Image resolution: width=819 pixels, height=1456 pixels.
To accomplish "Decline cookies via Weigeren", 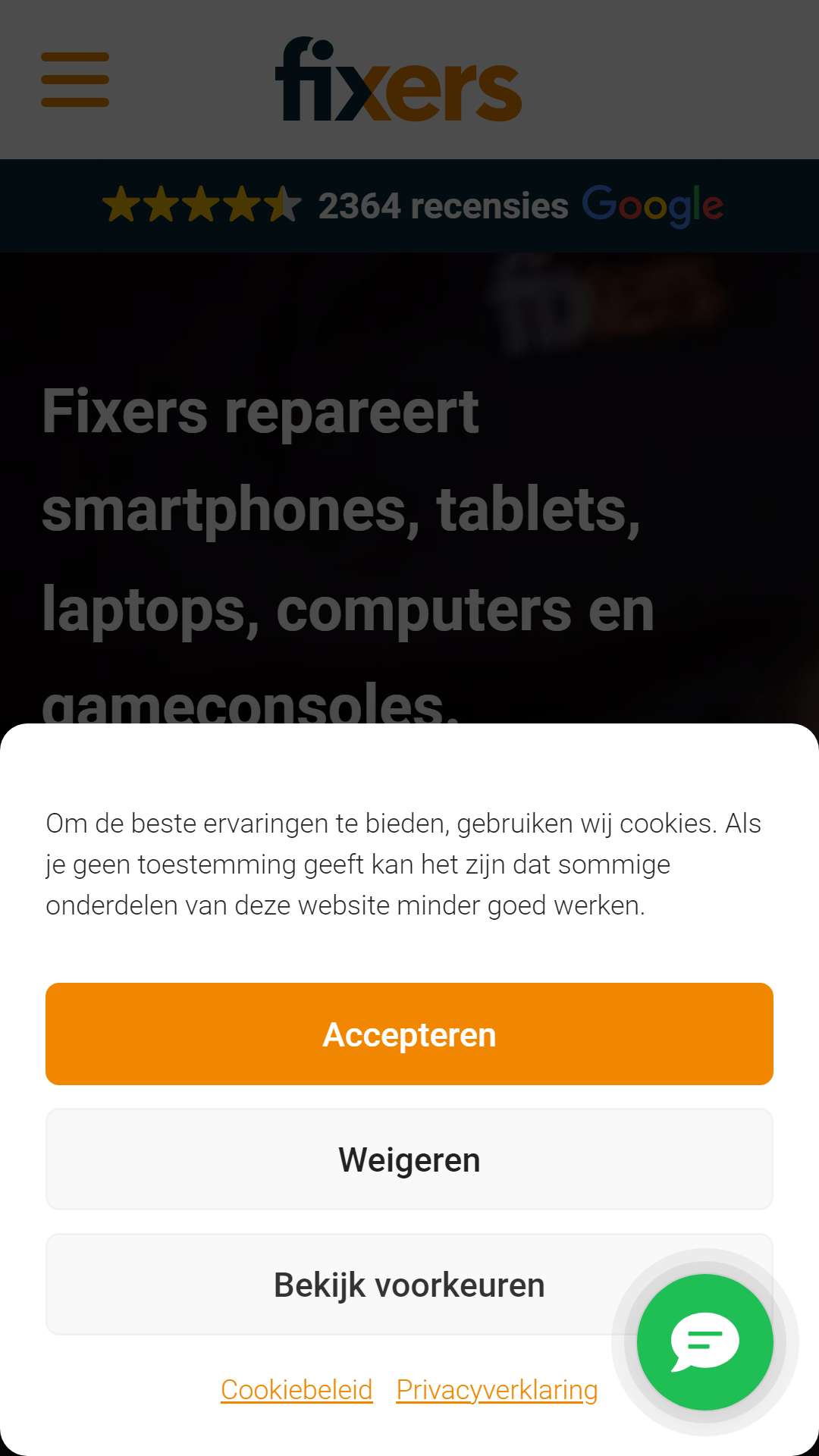I will tap(409, 1159).
